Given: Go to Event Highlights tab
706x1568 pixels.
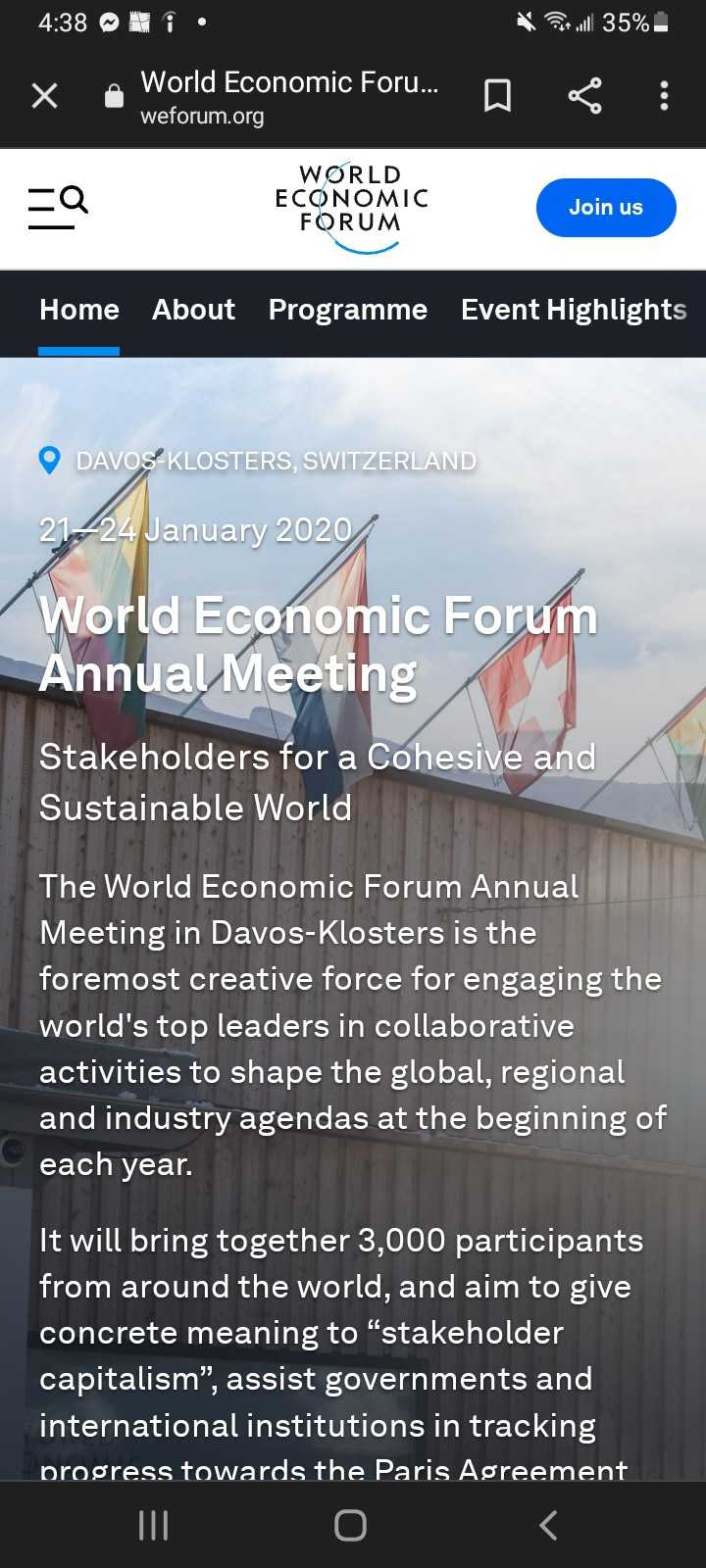Looking at the screenshot, I should [574, 310].
